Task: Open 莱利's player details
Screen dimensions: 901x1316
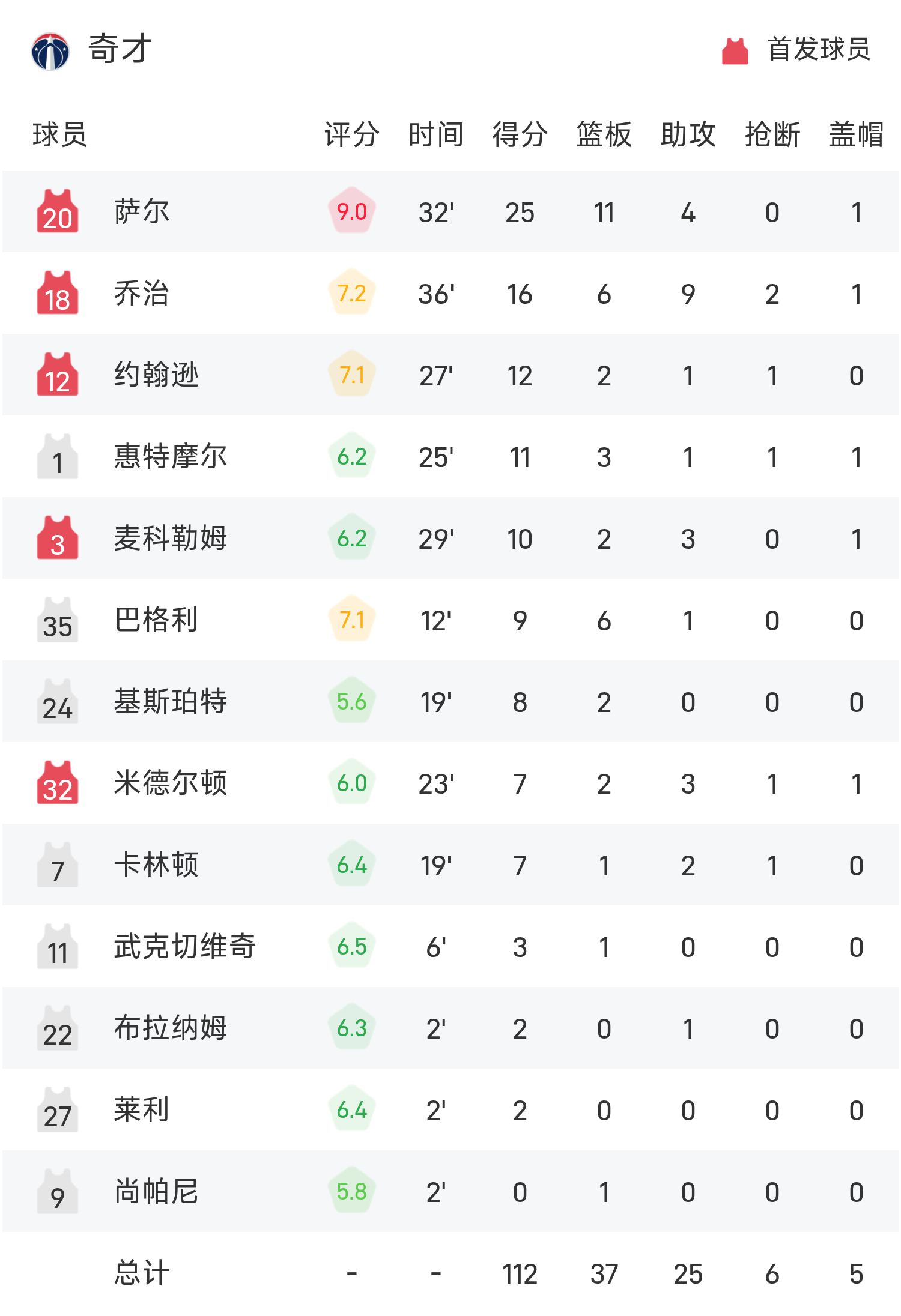Action: click(142, 1110)
